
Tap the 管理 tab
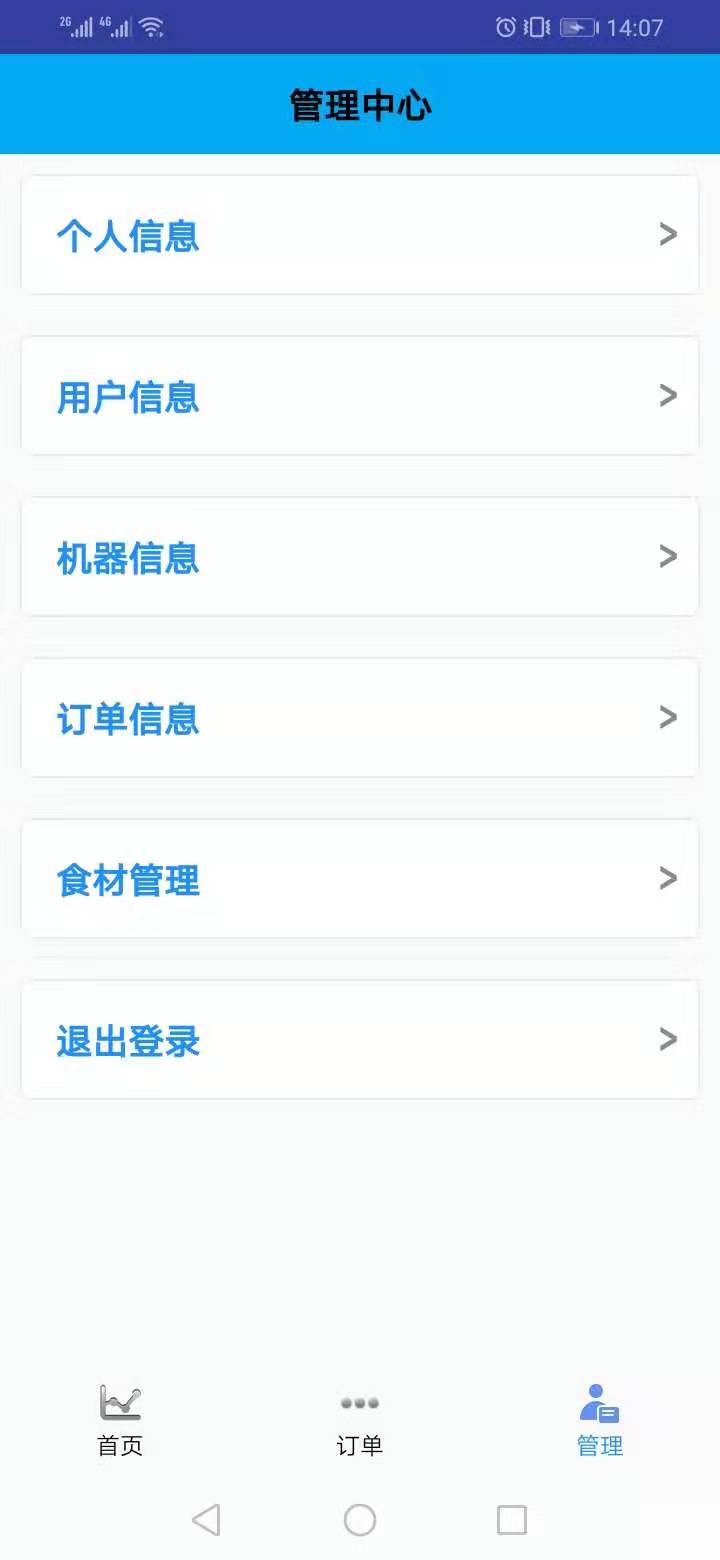[x=600, y=1420]
